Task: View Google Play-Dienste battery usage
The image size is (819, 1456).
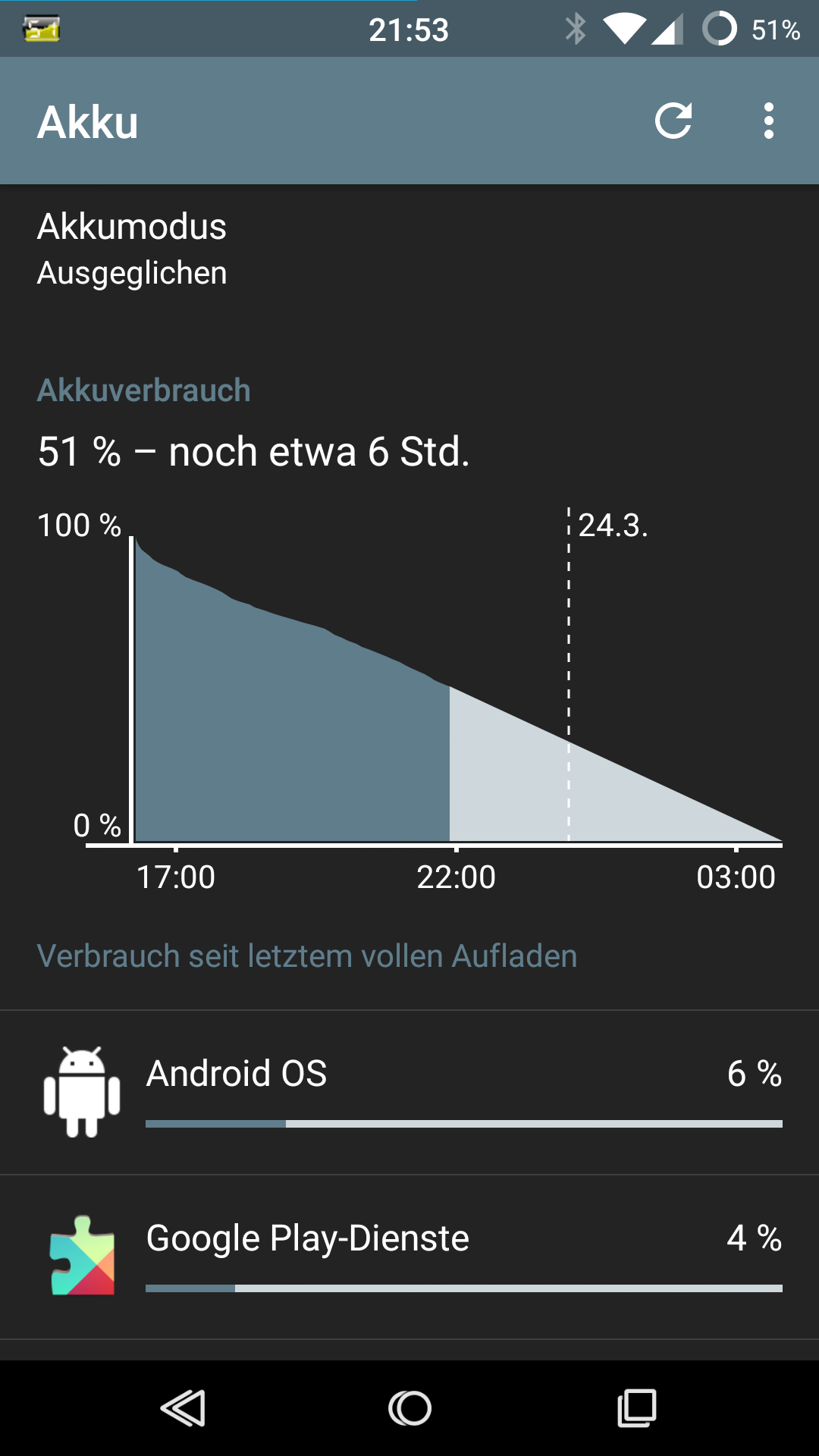Action: click(409, 1257)
